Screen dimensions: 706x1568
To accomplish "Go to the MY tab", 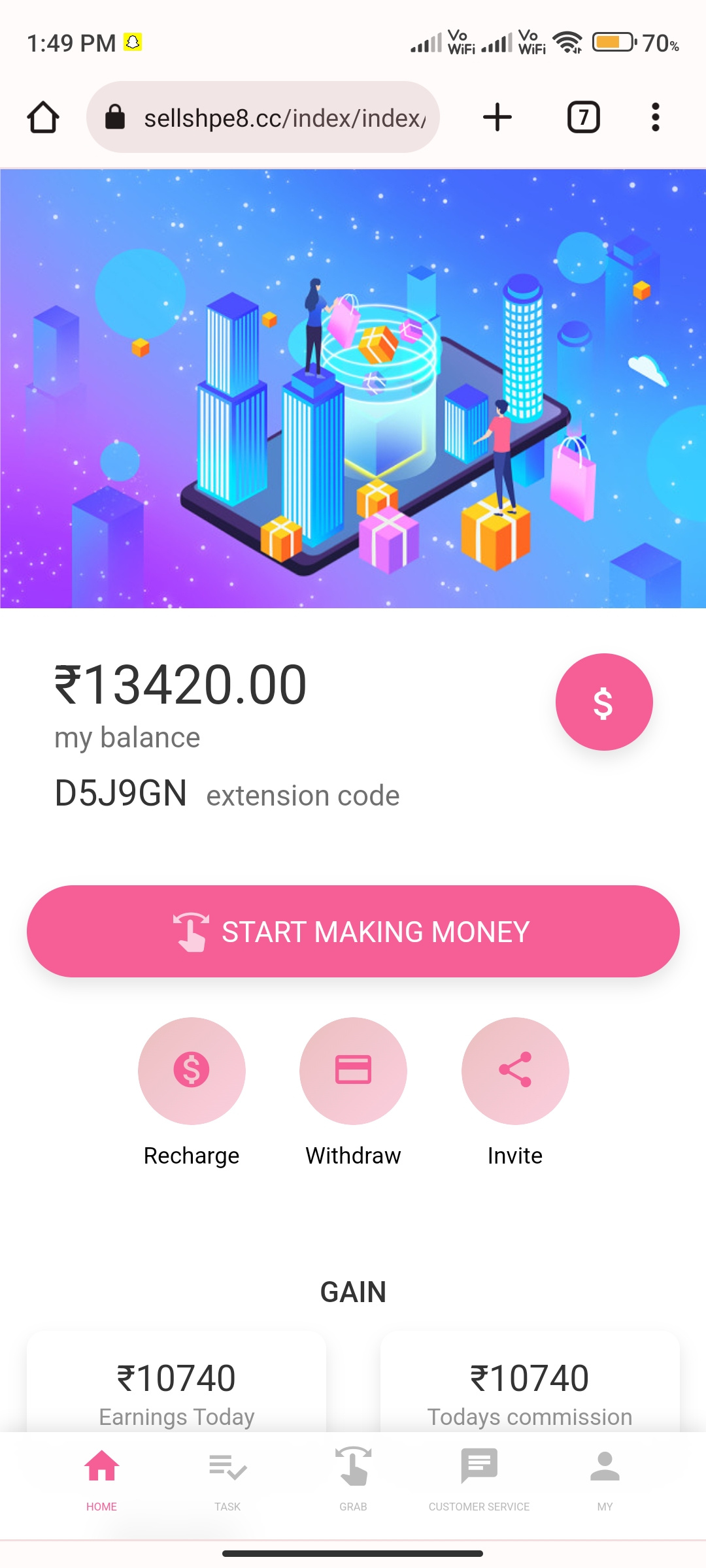I will [x=605, y=1479].
